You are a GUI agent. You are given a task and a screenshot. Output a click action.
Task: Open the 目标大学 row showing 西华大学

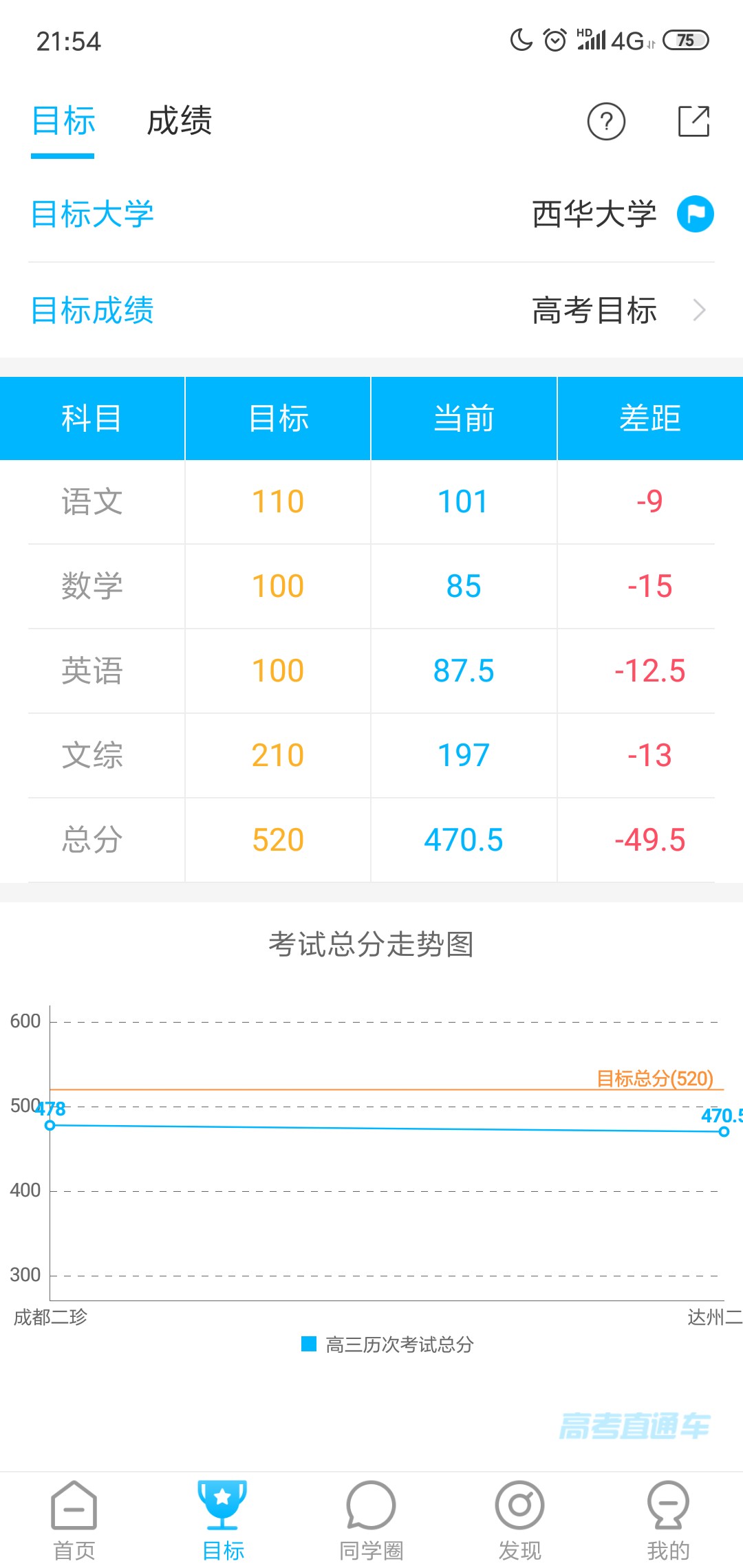pos(371,214)
